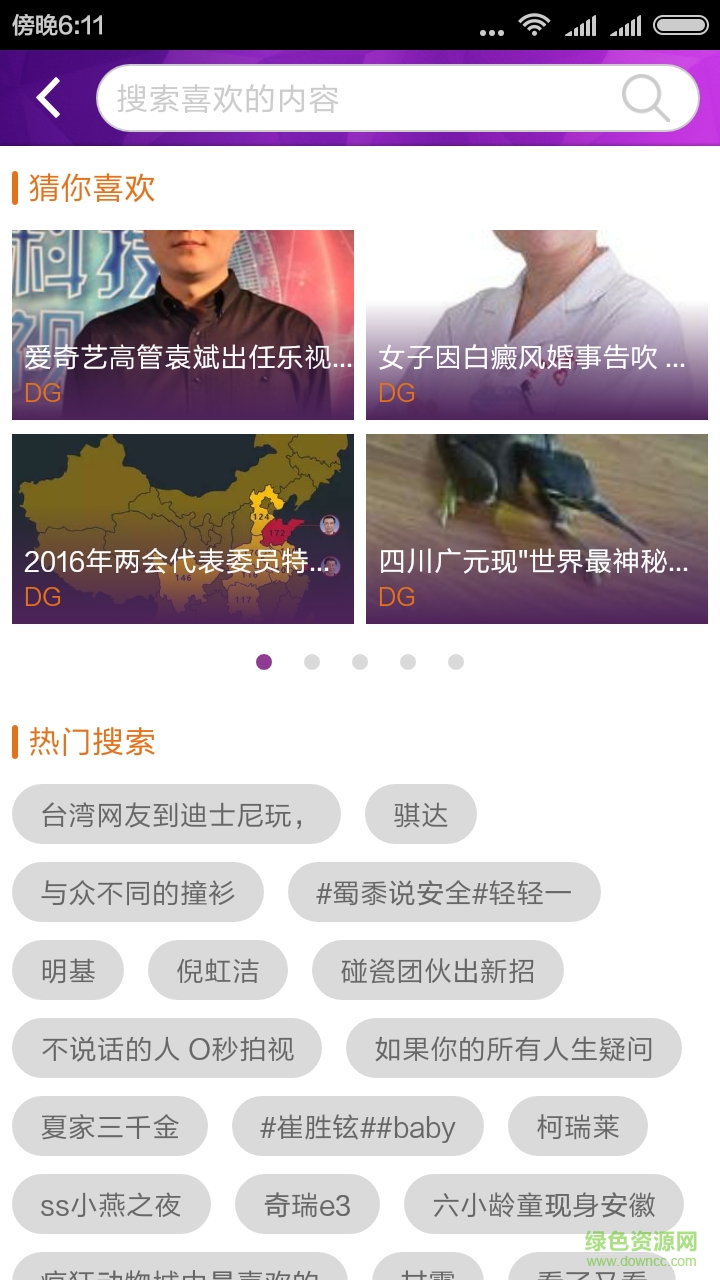Open the 爱奇艺高管袁斌 video thumbnail

coord(182,322)
